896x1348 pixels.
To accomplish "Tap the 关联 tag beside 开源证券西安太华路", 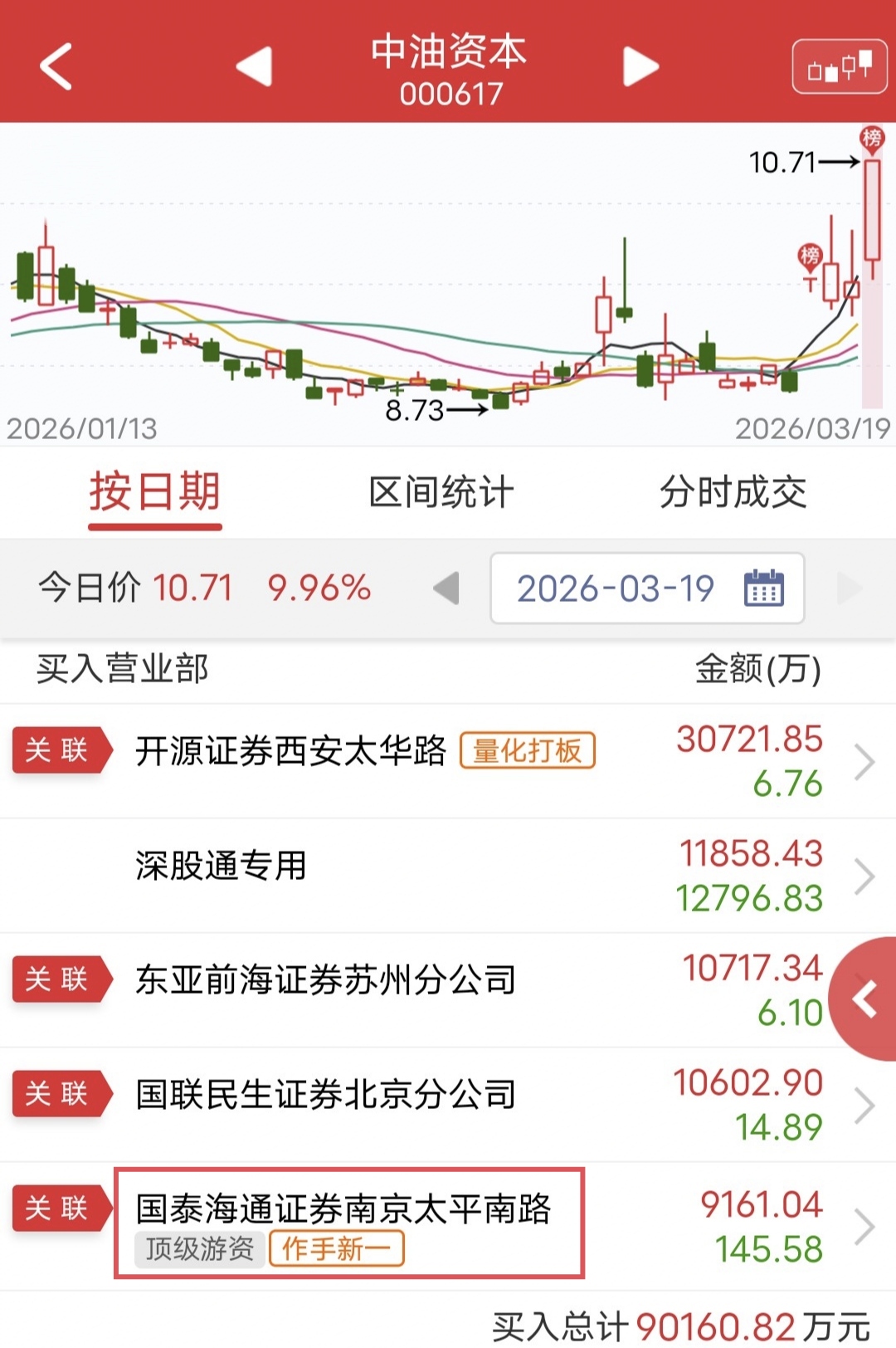I will click(58, 750).
